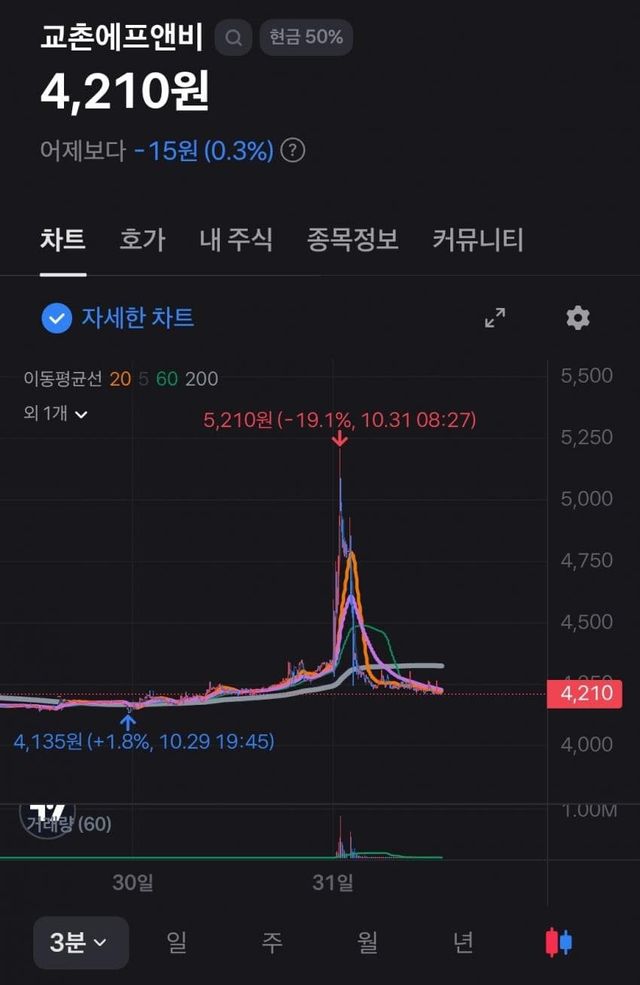Open the 3분 interval dropdown
Screen dimensions: 640x985
pyautogui.click(x=80, y=942)
